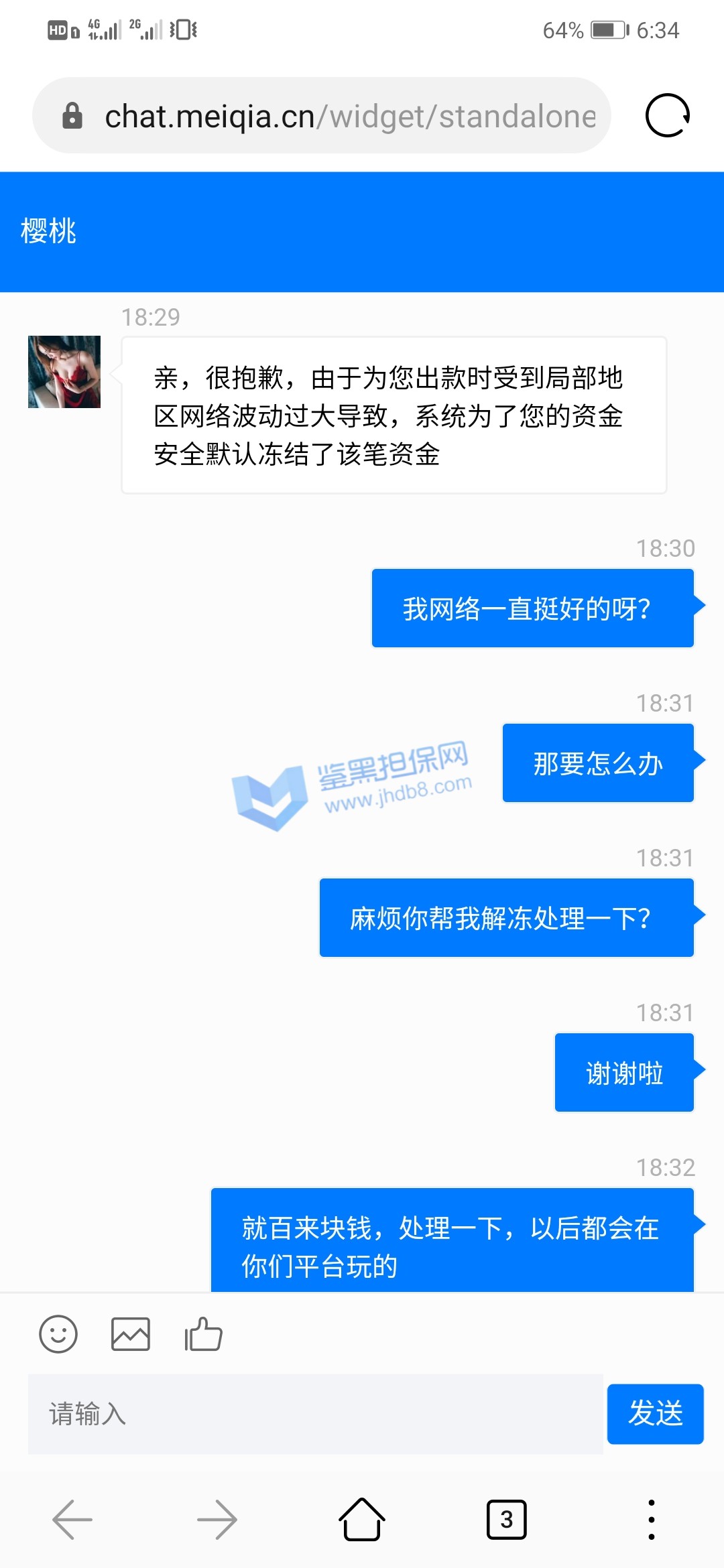
Task: Open the emoji picker
Action: click(58, 1333)
